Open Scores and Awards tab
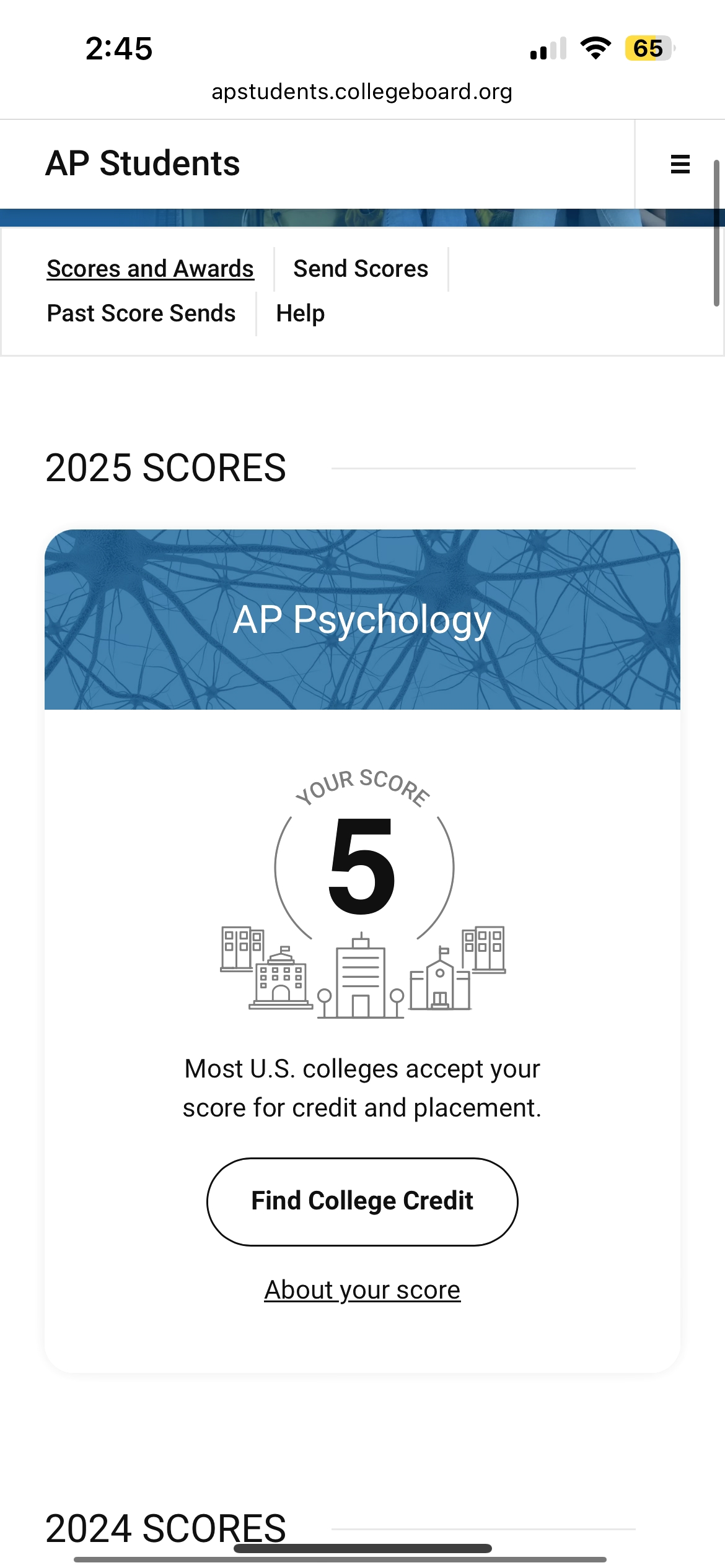Screen dimensions: 725x1568 [x=150, y=269]
